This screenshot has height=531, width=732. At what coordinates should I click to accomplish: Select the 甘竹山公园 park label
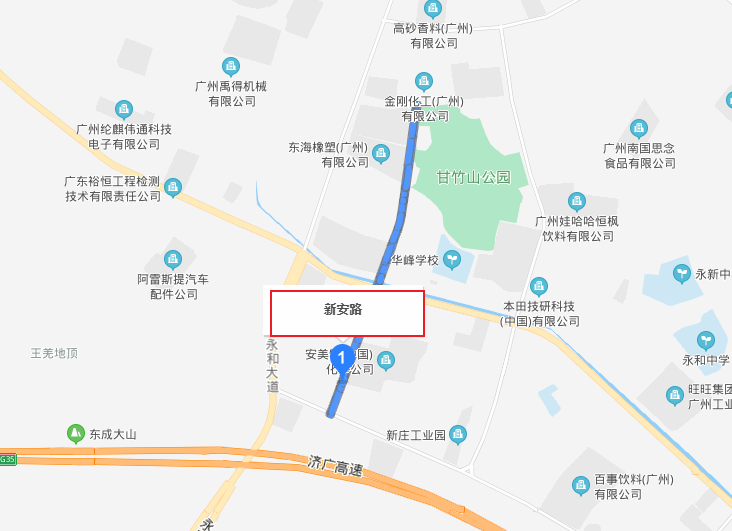473,178
